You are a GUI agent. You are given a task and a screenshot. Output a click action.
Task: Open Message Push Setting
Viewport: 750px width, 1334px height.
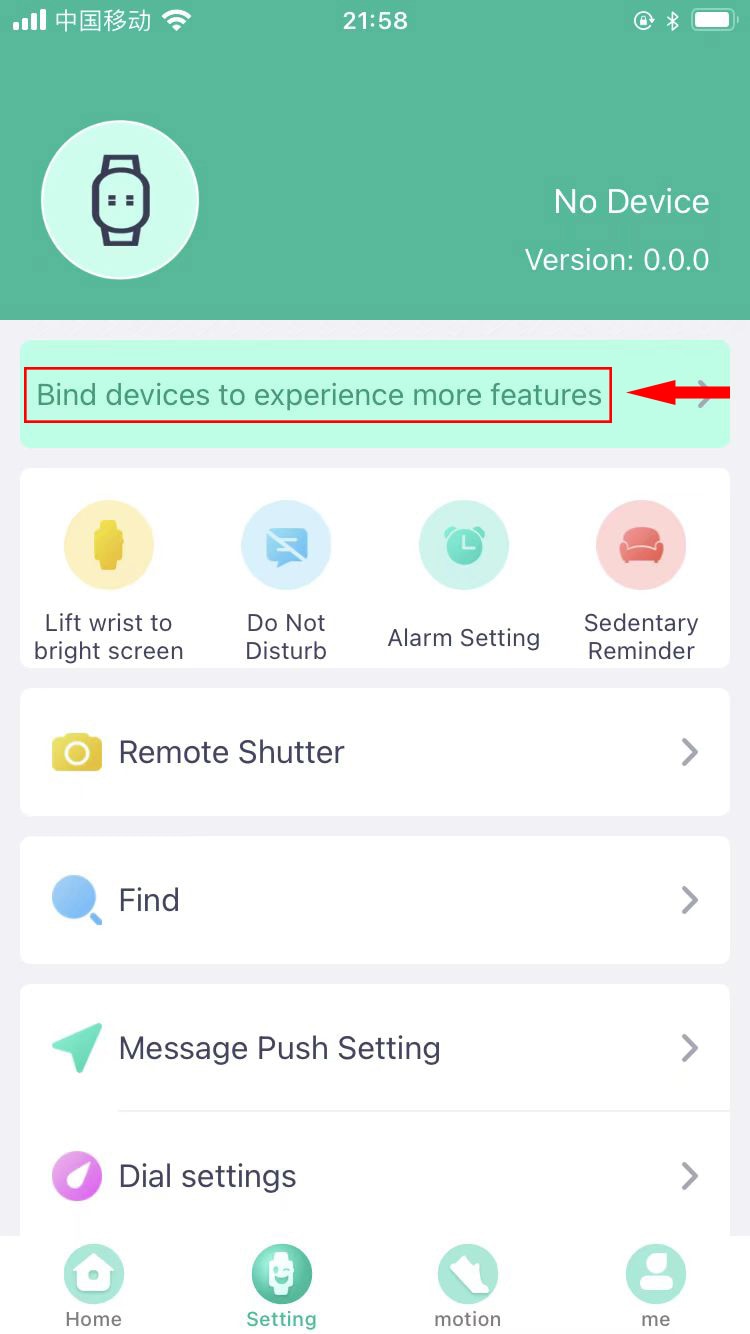coord(374,1048)
